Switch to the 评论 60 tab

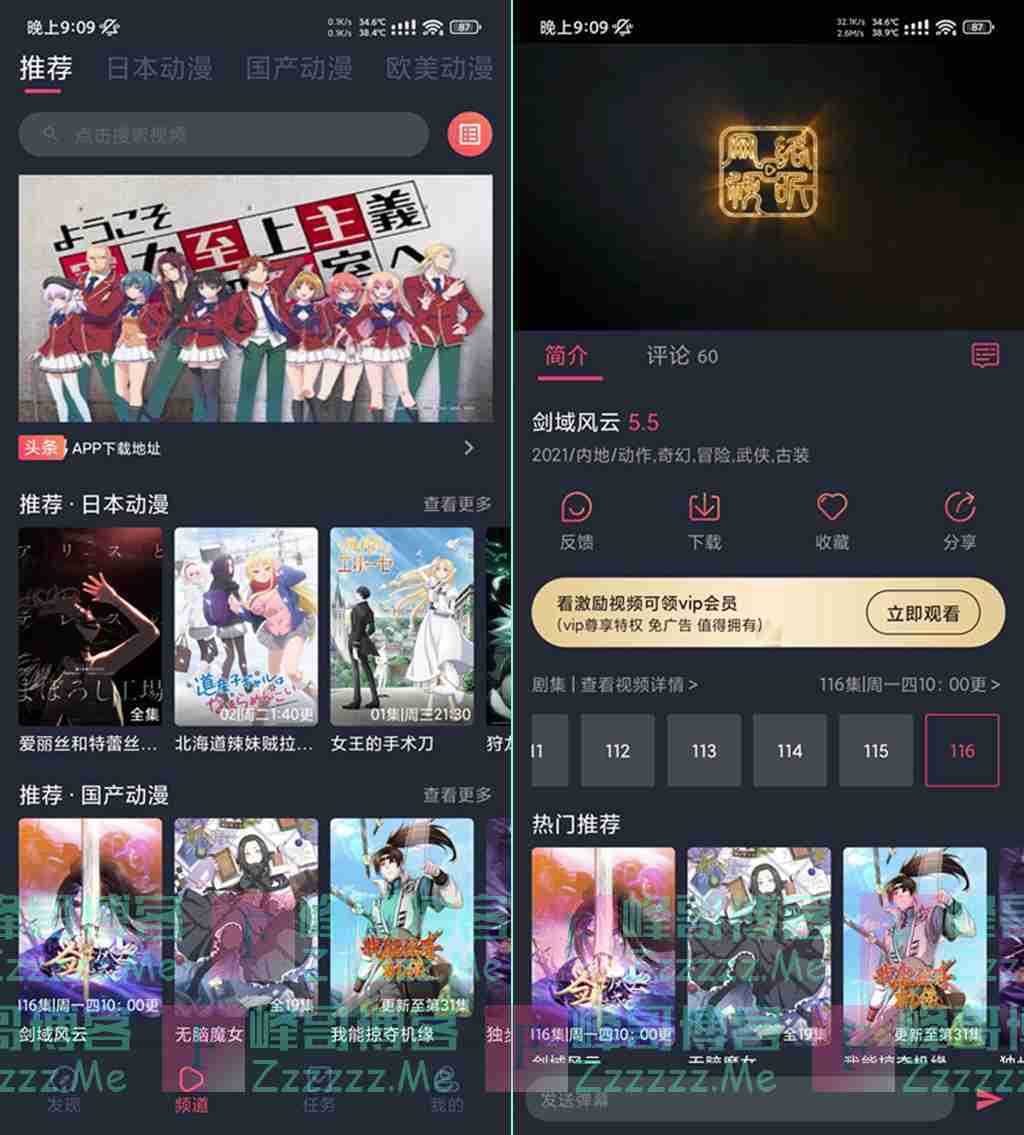[681, 356]
